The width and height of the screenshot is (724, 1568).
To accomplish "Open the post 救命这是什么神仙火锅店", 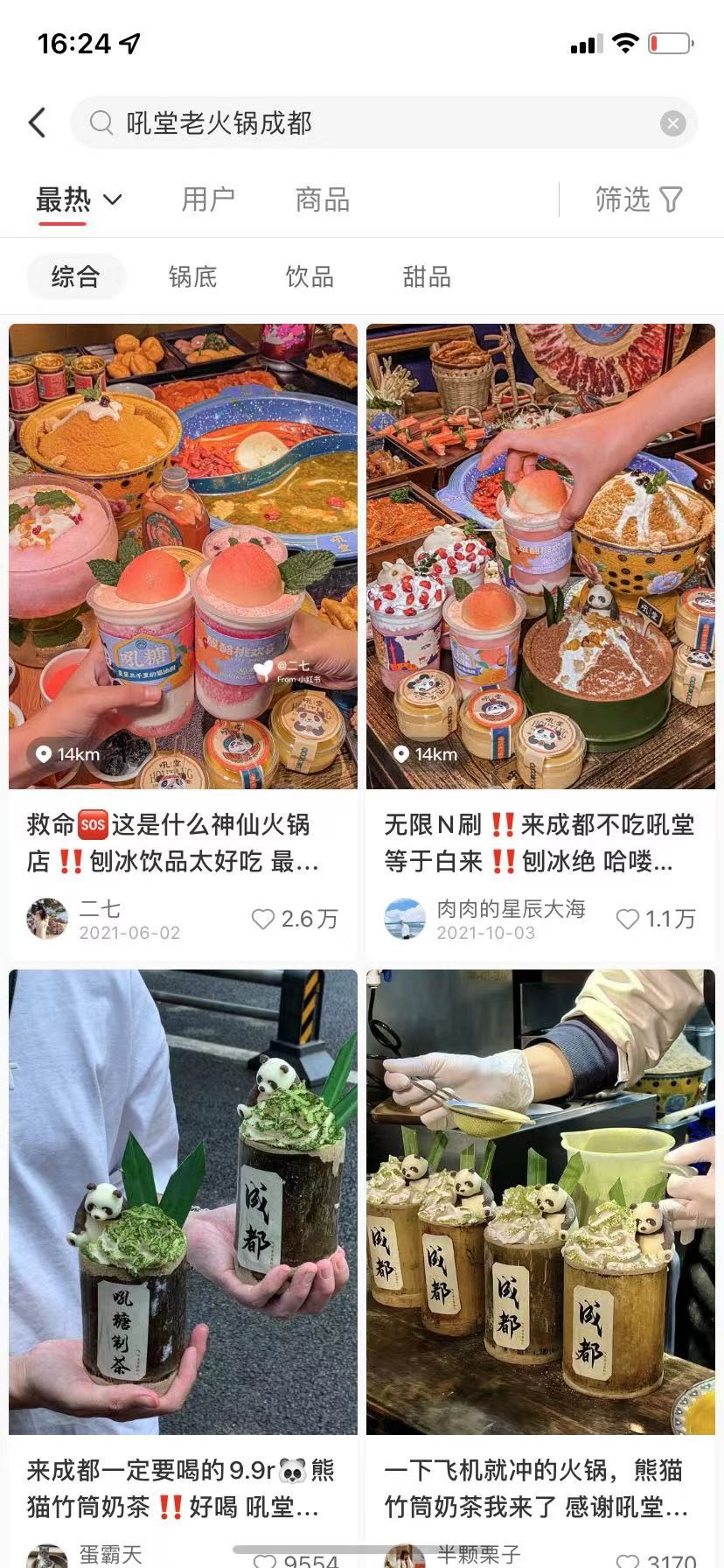I will (x=183, y=556).
